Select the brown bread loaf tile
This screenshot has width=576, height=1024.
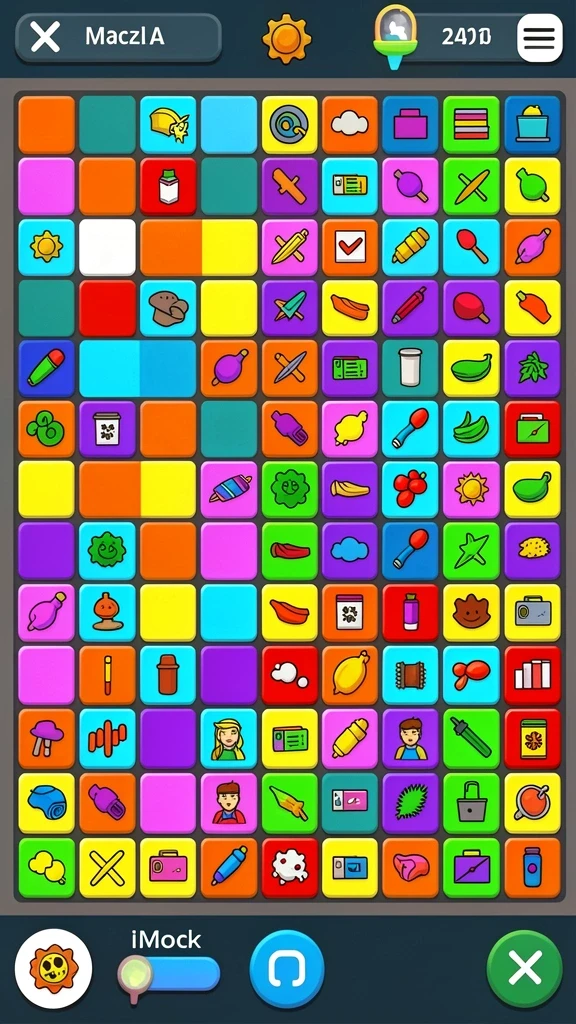click(x=168, y=308)
